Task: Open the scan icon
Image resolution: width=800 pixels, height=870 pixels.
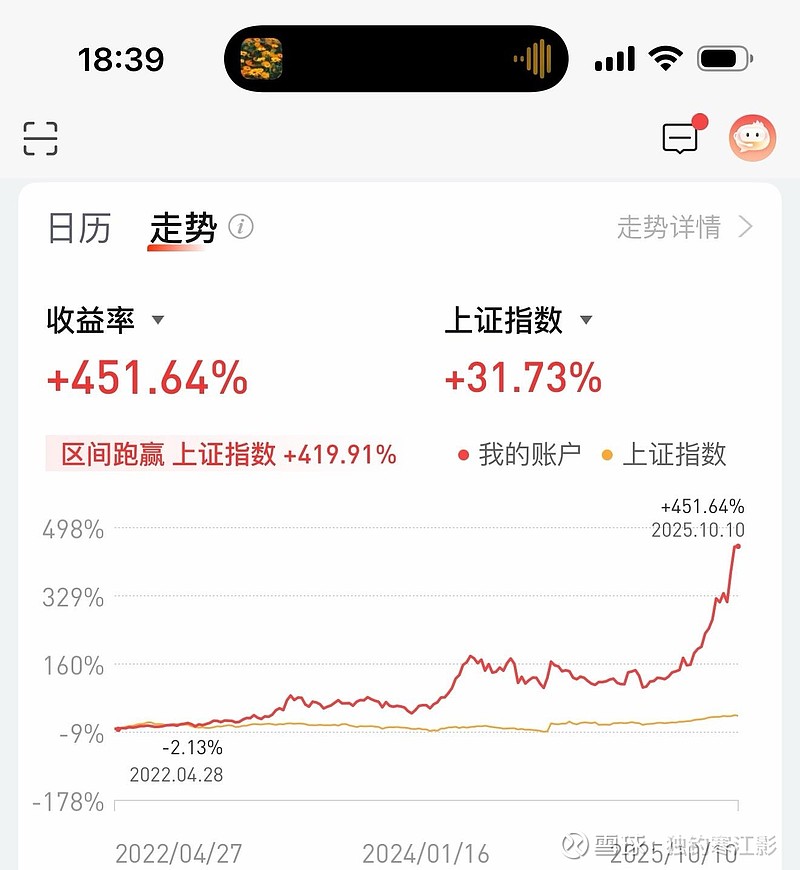Action: (x=41, y=138)
